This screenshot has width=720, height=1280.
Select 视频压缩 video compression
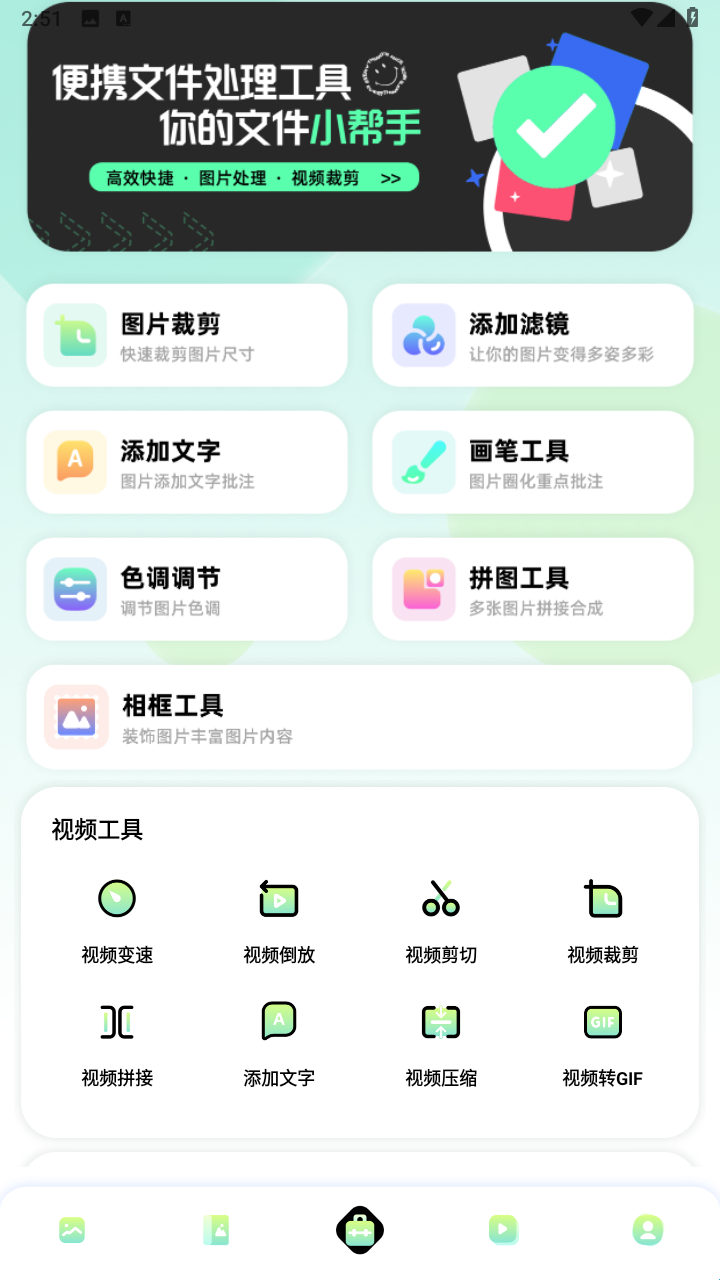pos(441,1043)
